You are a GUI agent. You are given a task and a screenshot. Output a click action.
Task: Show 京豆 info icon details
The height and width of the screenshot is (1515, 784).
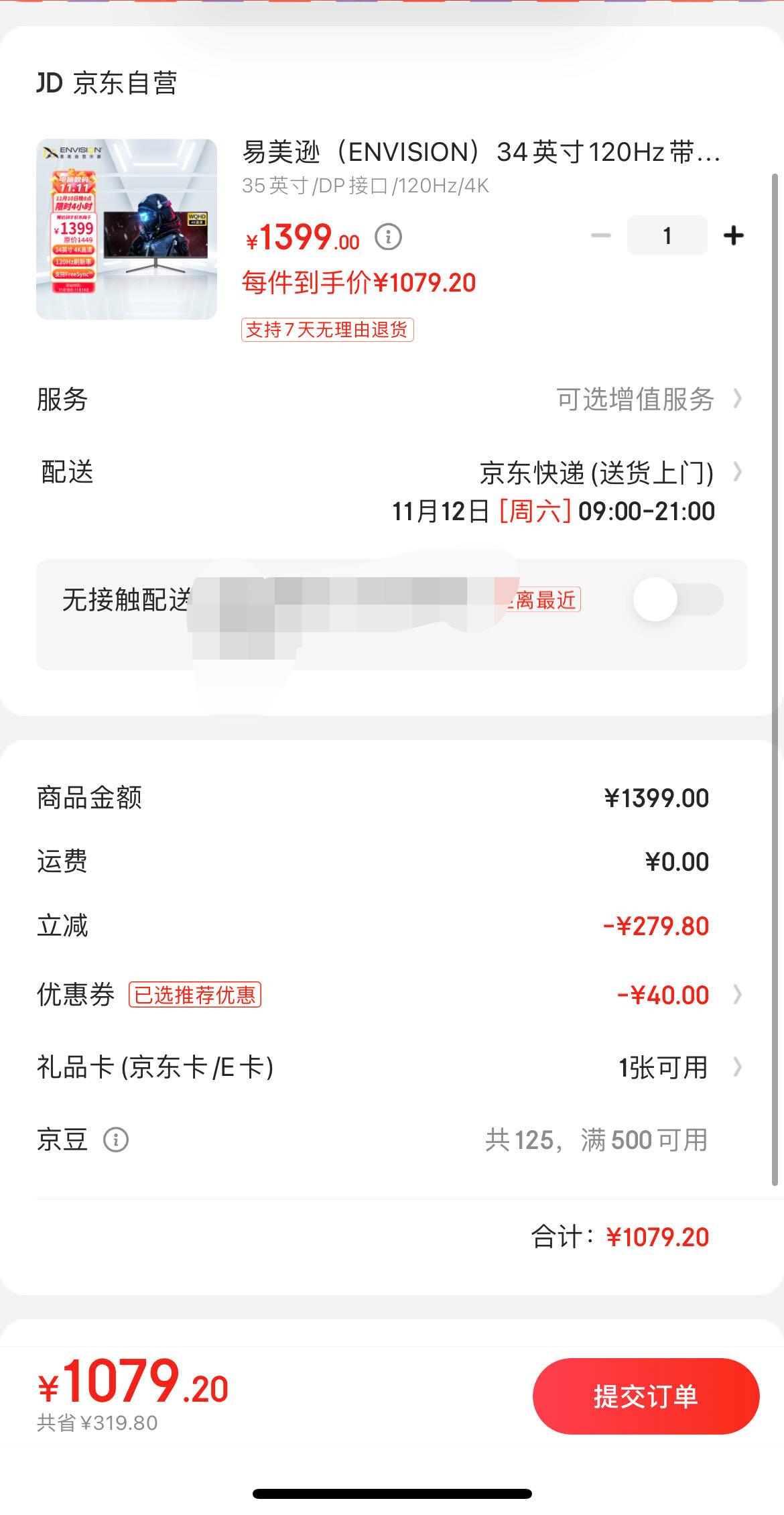pyautogui.click(x=115, y=1140)
